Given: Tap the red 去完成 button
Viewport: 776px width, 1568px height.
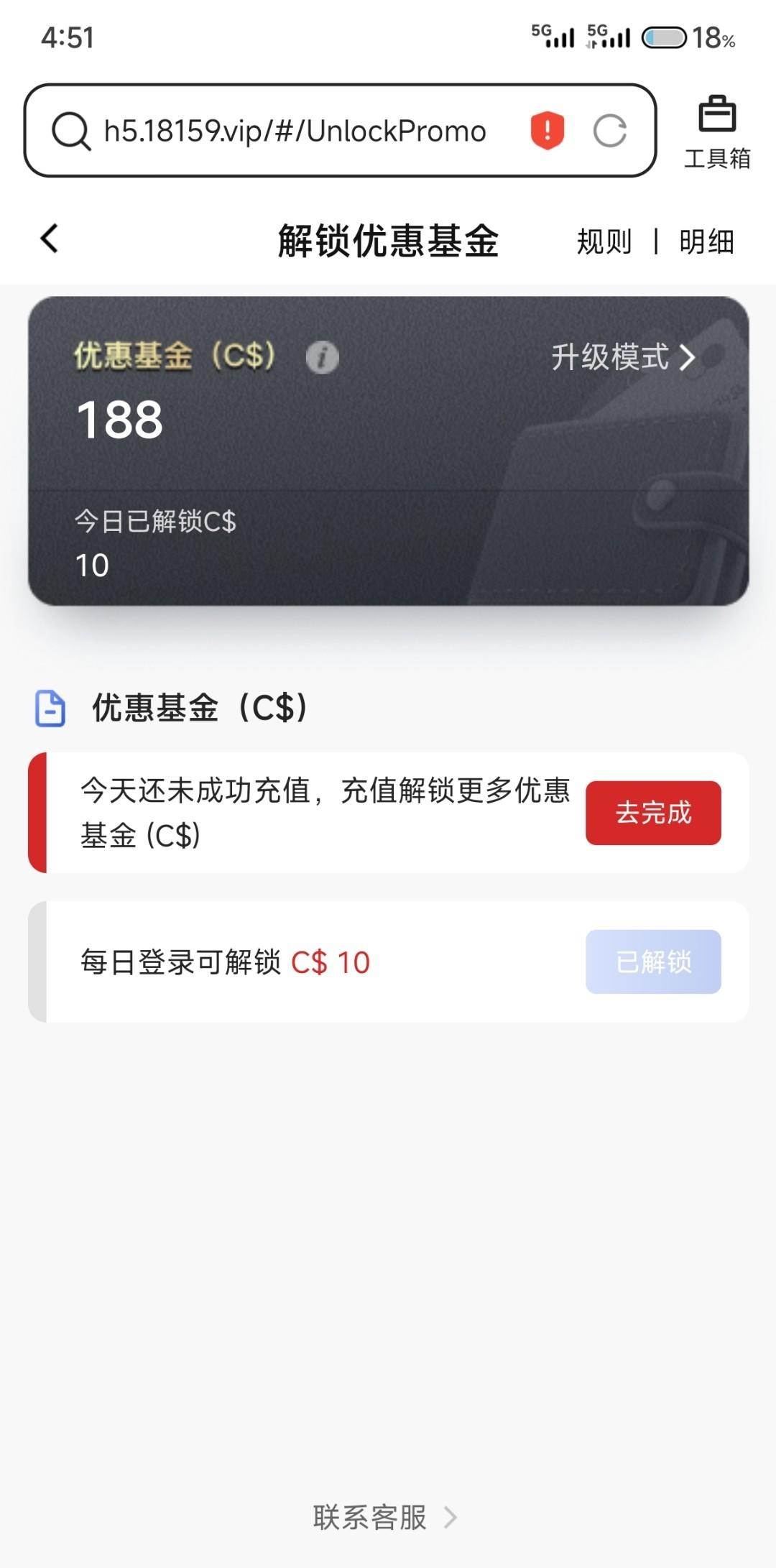Looking at the screenshot, I should 652,813.
